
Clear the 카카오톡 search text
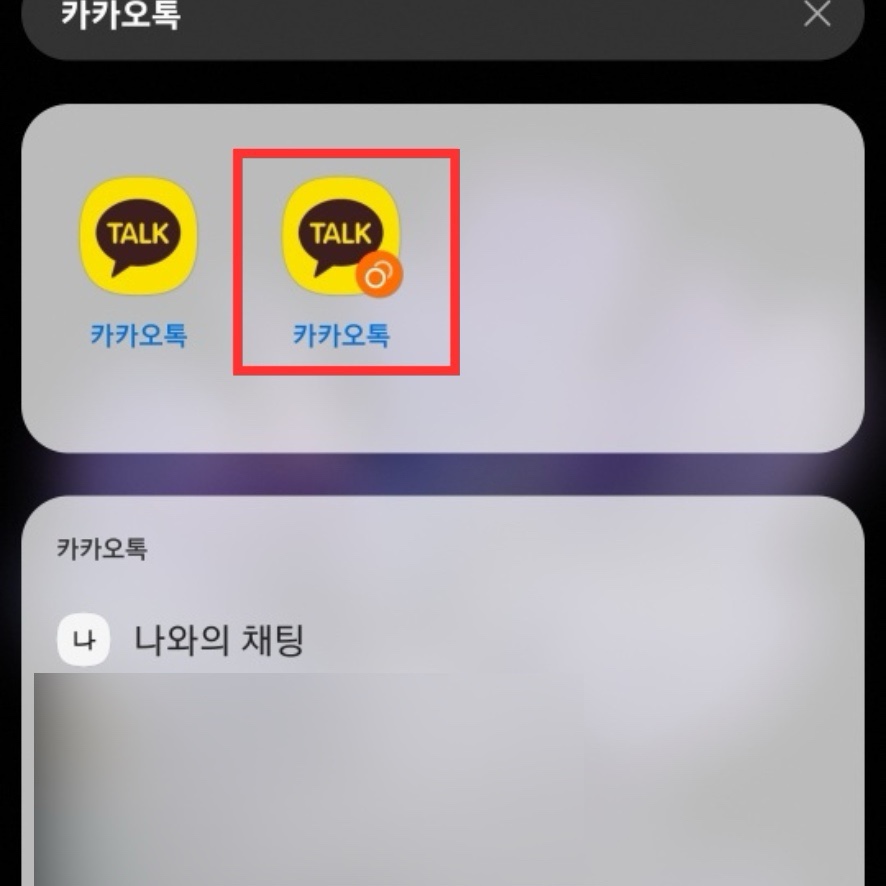pyautogui.click(x=817, y=15)
